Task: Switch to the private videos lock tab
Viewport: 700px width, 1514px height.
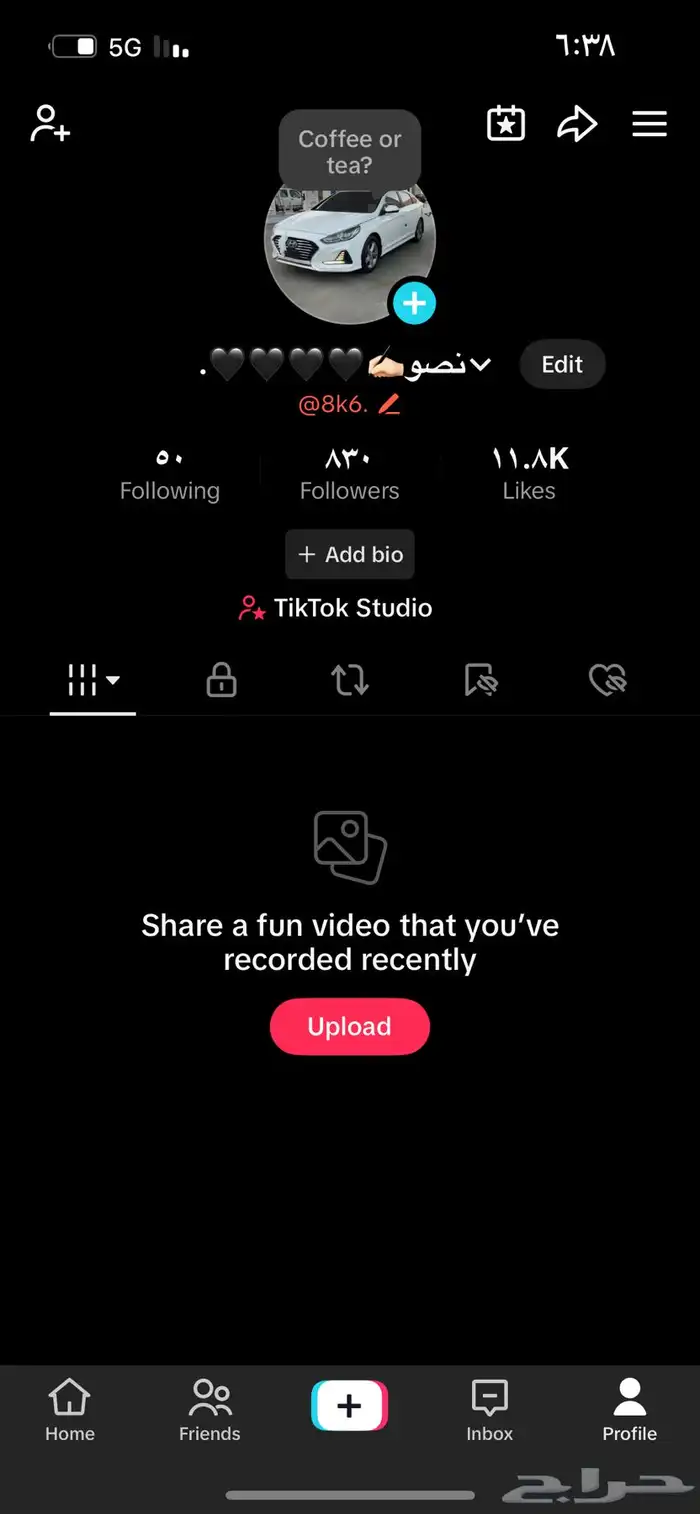Action: click(221, 681)
